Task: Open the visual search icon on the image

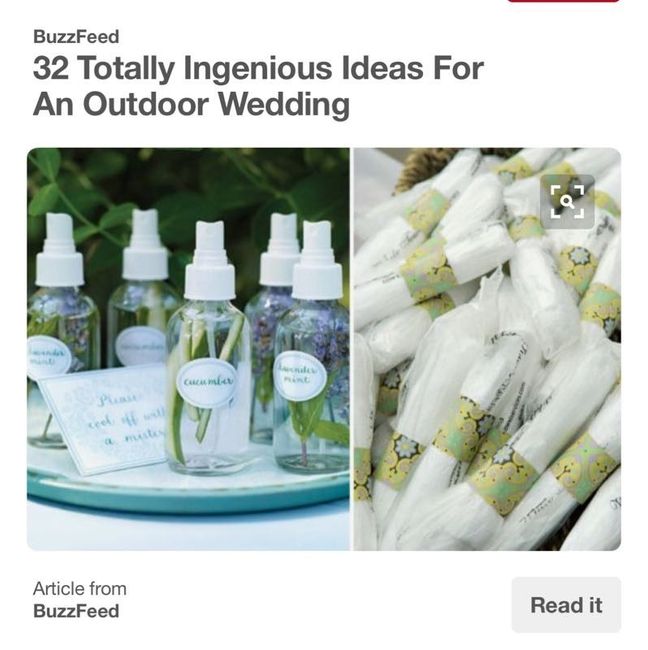Action: [567, 202]
